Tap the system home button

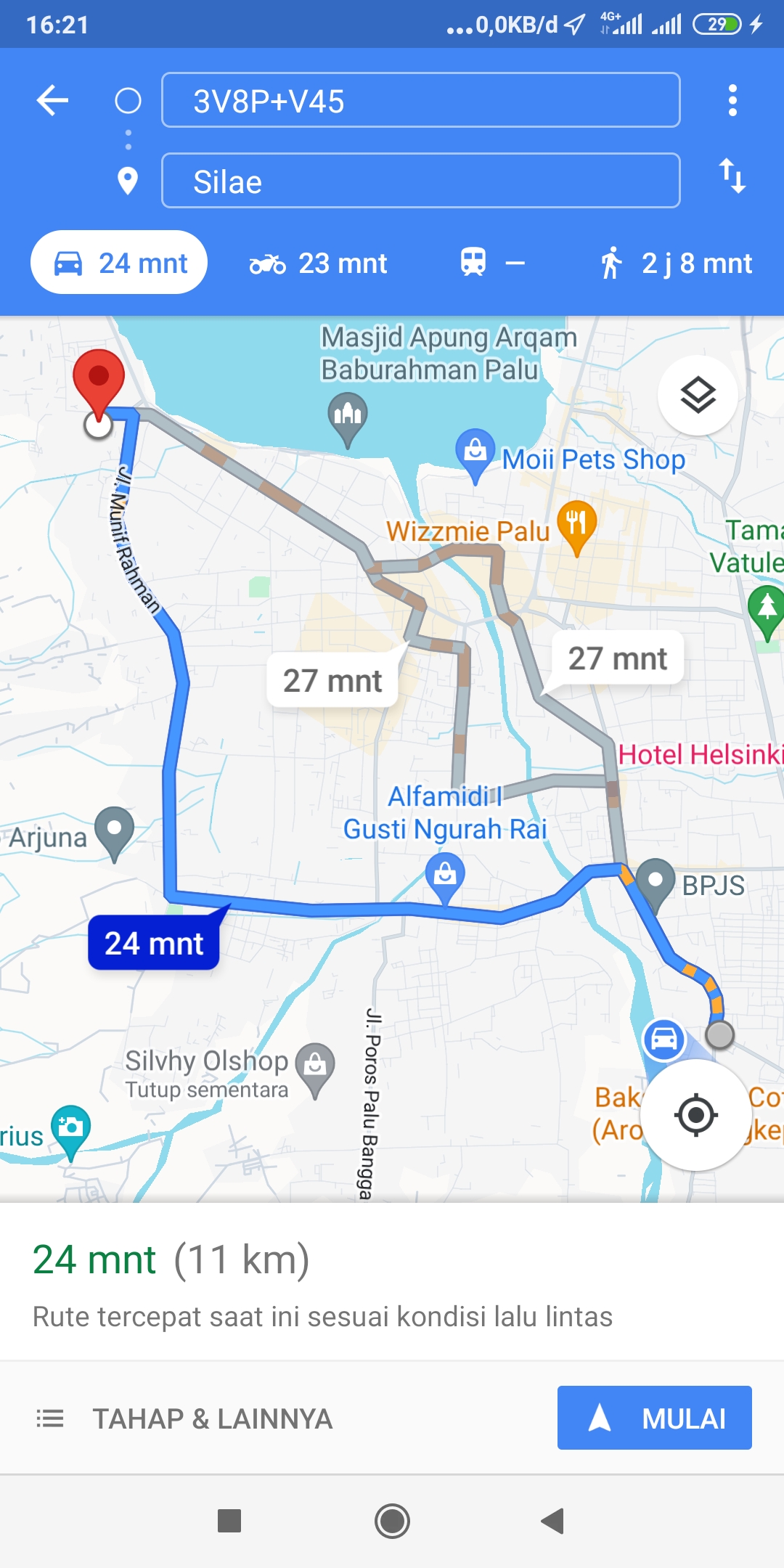pyautogui.click(x=392, y=1521)
